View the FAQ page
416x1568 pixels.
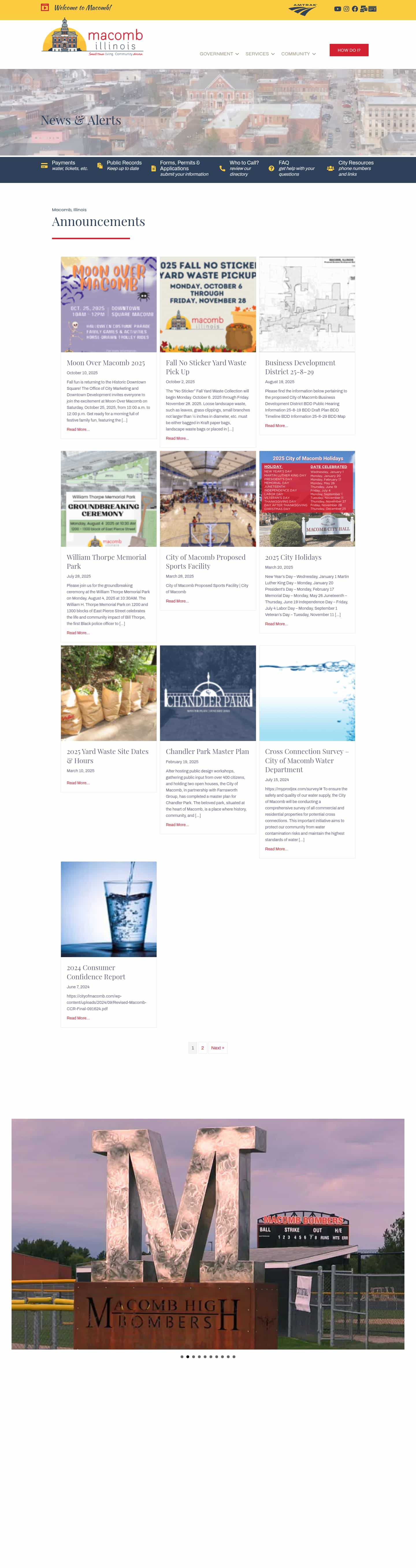[296, 169]
